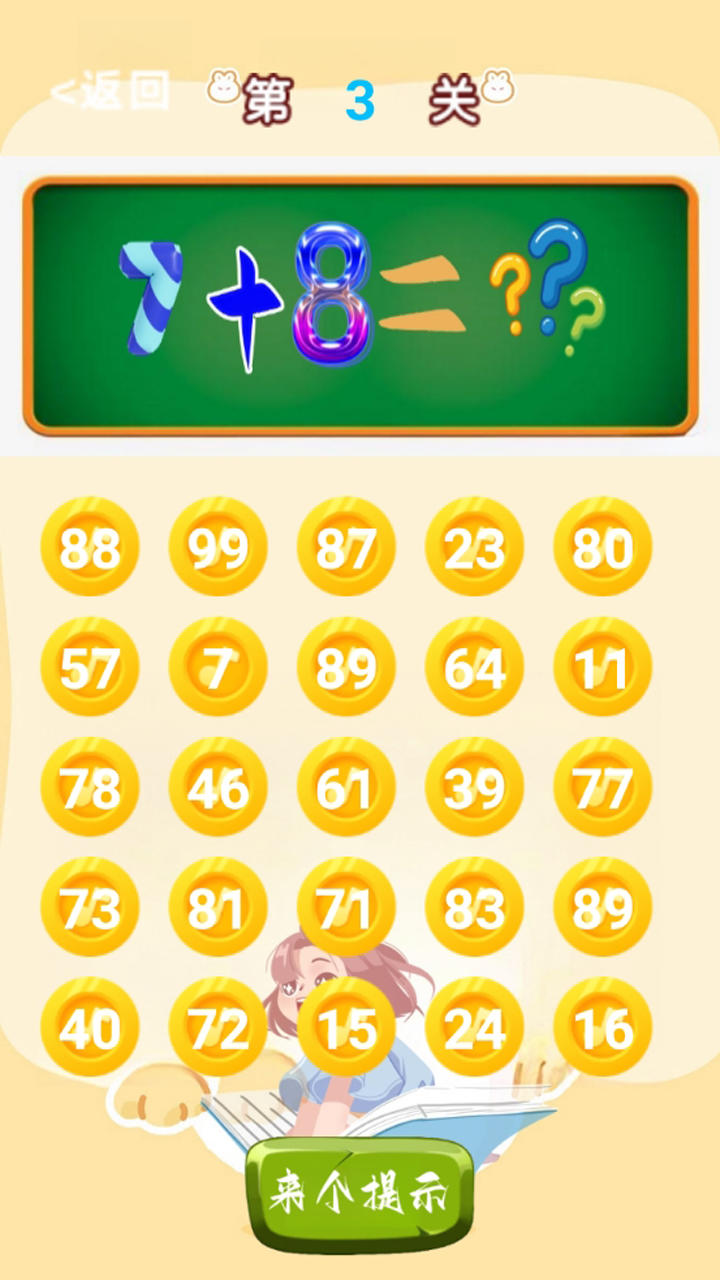Select the coin numbered 15
Viewport: 720px width, 1280px height.
tap(346, 1027)
